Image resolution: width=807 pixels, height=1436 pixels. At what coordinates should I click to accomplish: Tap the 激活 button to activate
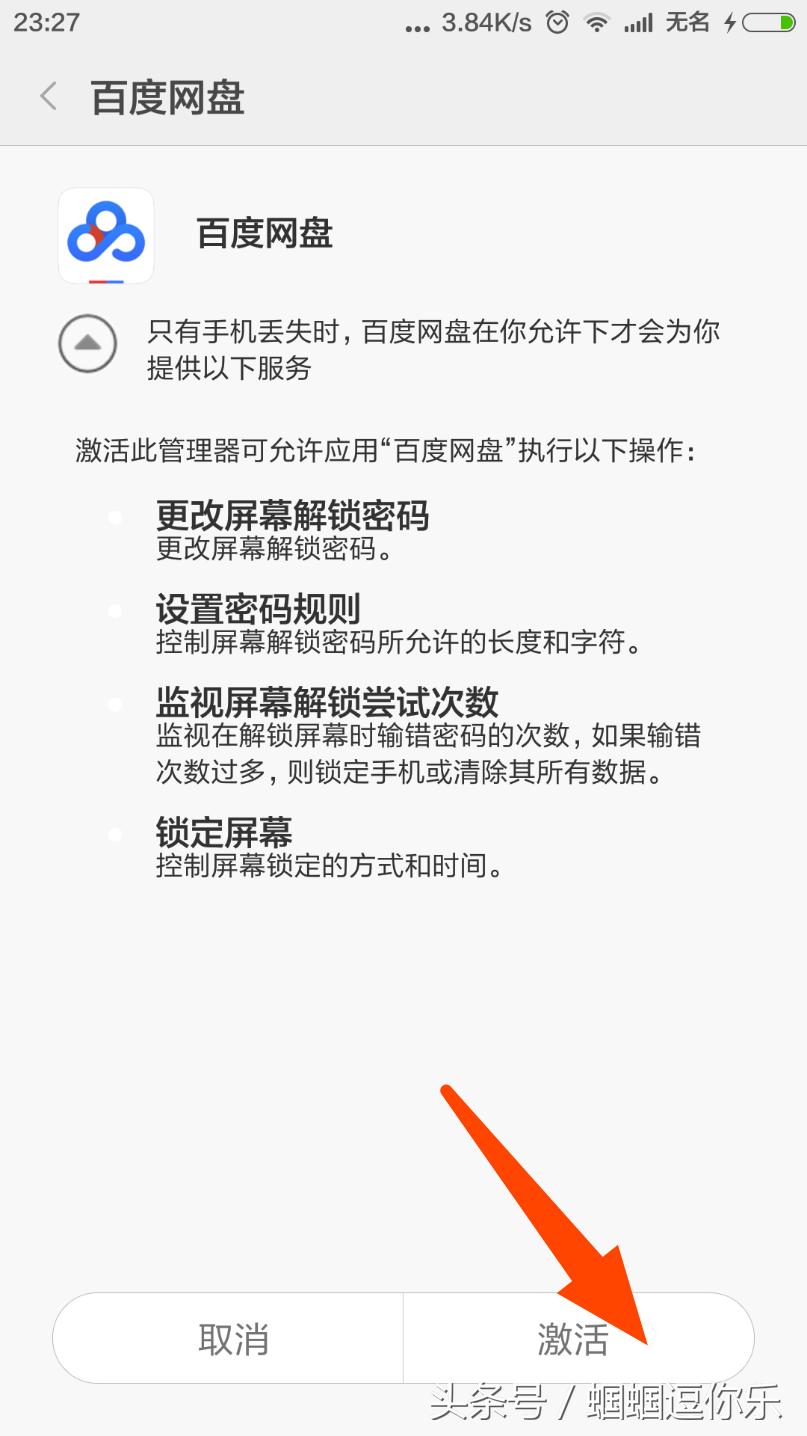click(x=572, y=1337)
